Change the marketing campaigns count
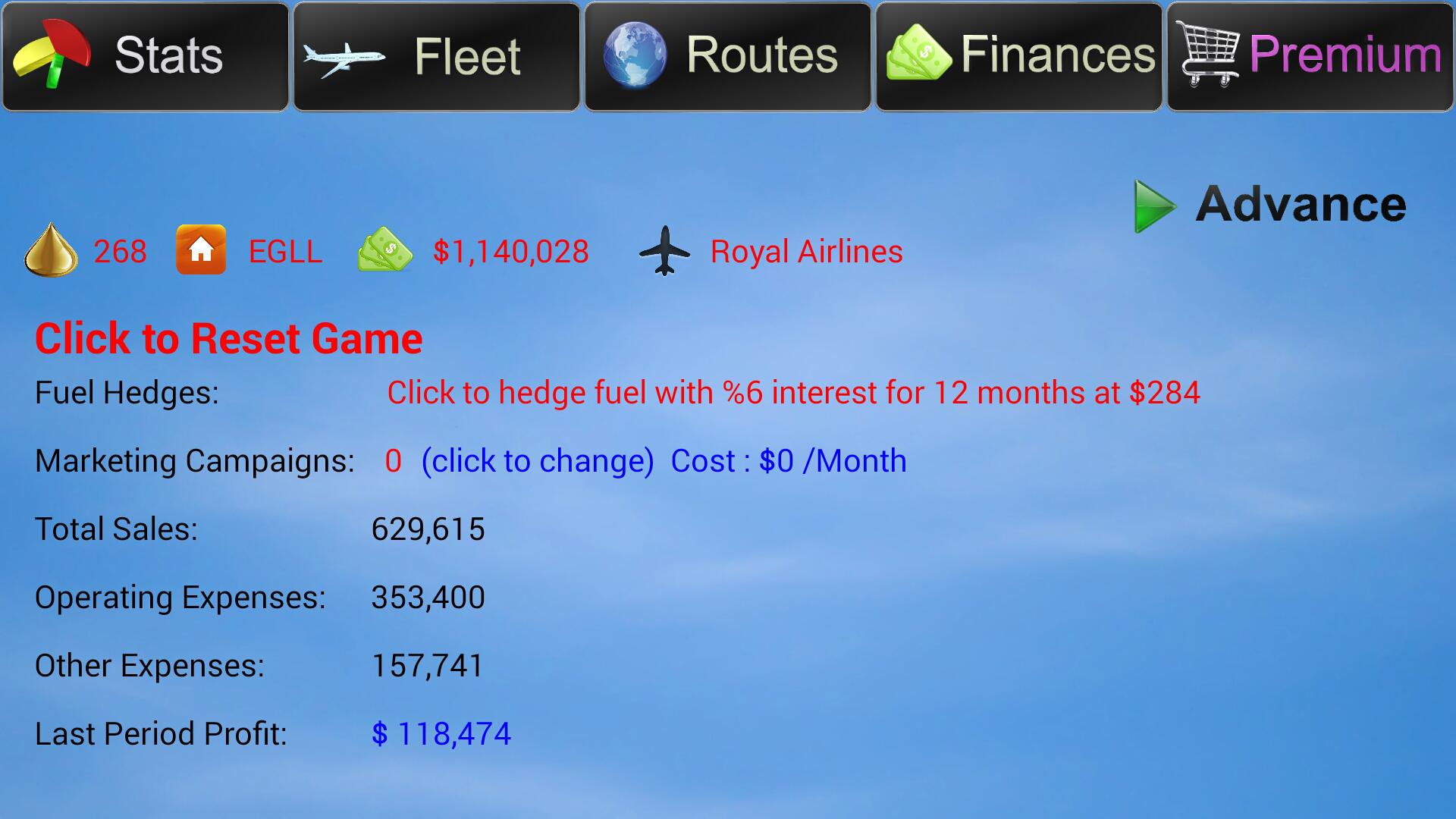 tap(537, 461)
